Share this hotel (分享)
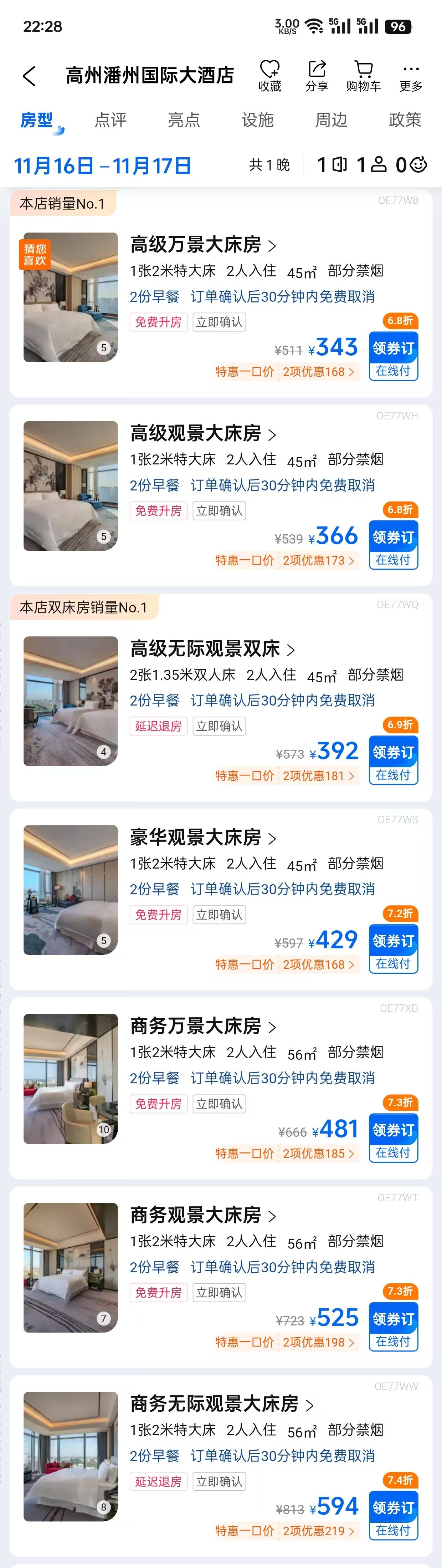The width and height of the screenshot is (442, 1568). (317, 76)
